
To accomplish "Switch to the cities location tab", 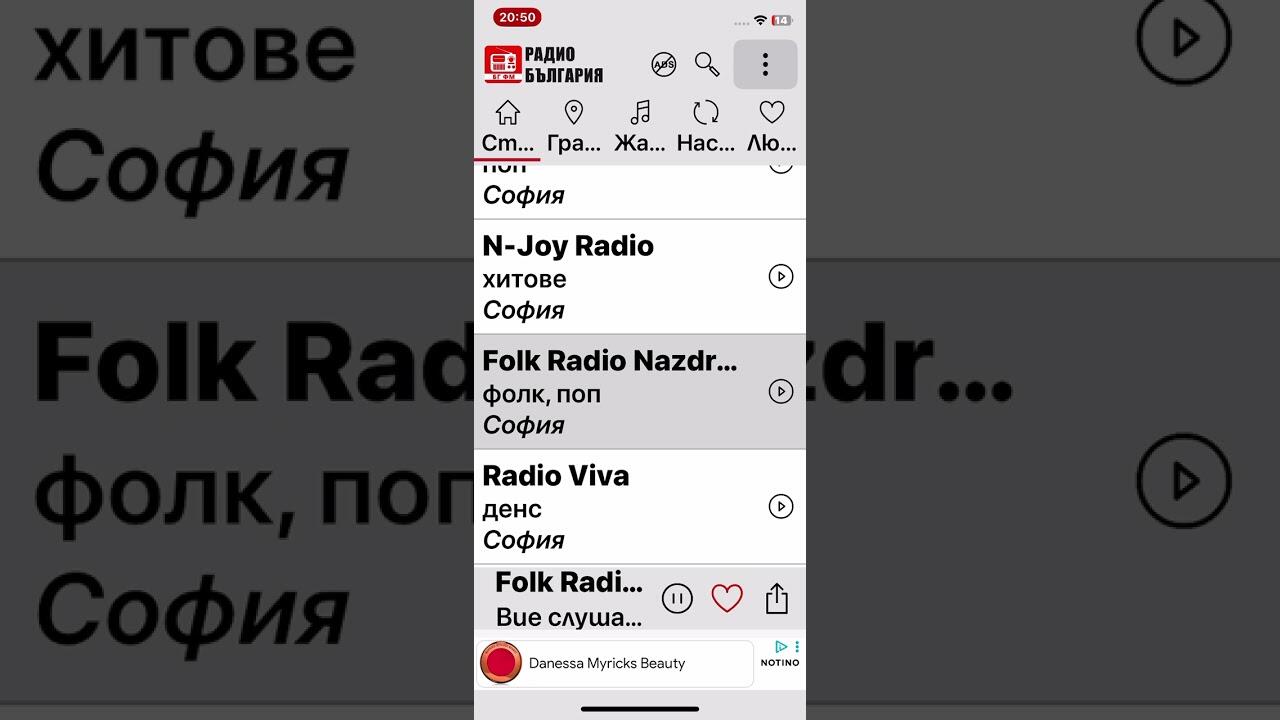I will (x=574, y=126).
